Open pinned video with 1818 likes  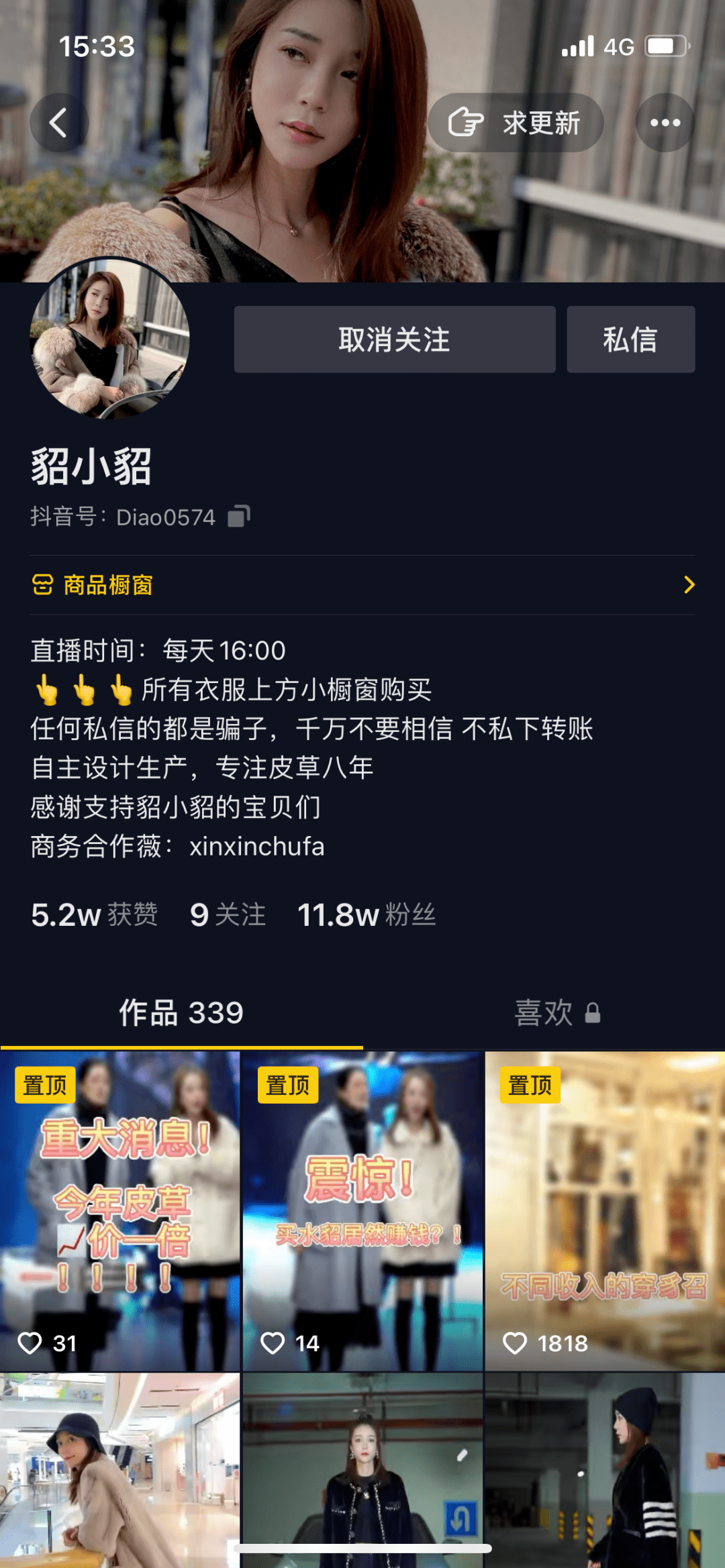[x=605, y=1211]
